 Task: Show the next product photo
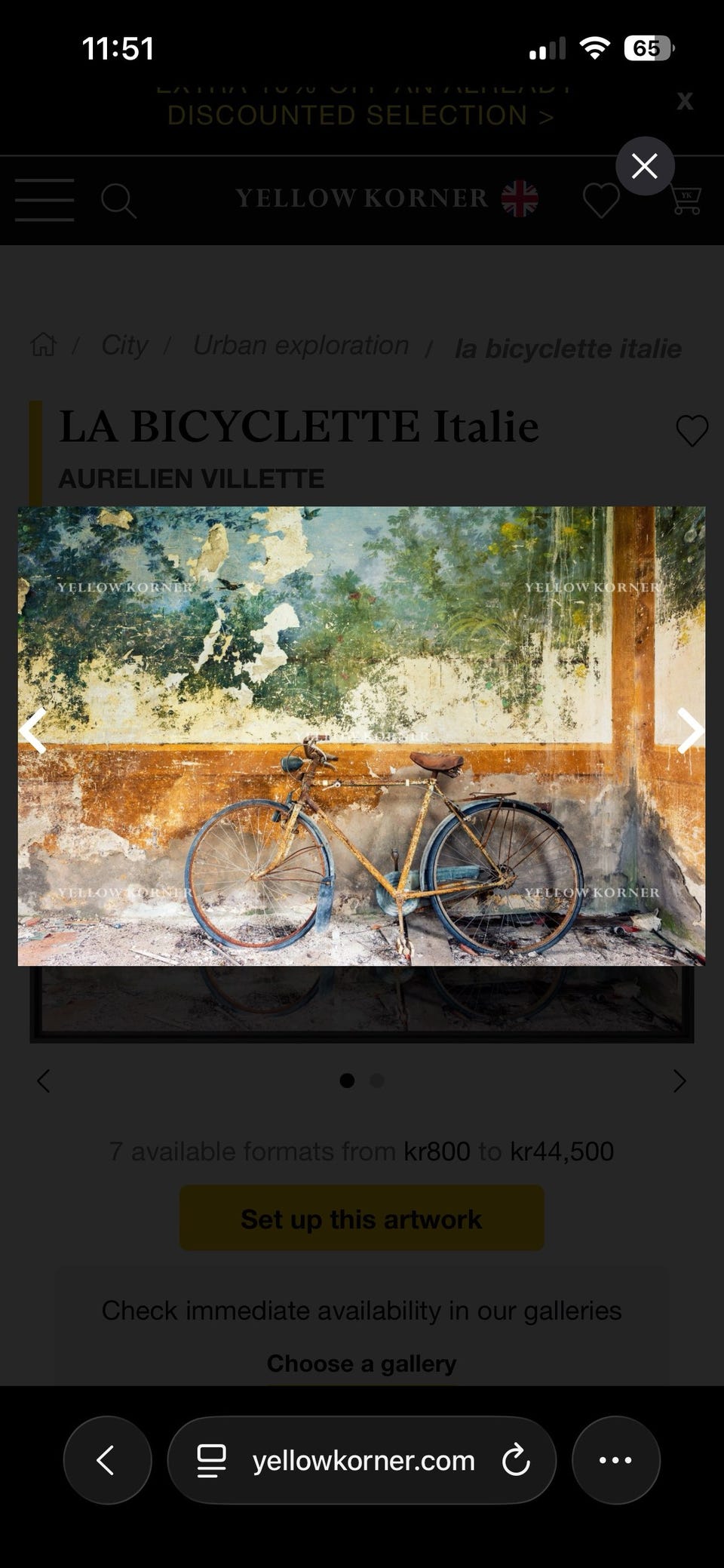[x=689, y=730]
